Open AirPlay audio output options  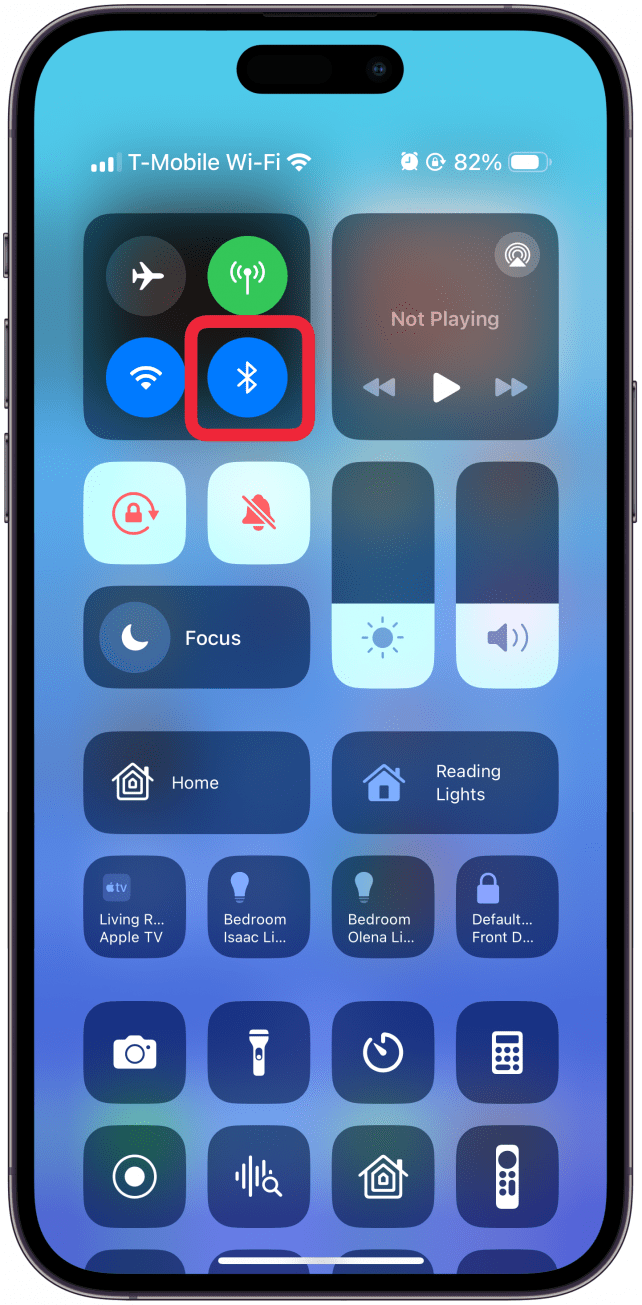(517, 254)
